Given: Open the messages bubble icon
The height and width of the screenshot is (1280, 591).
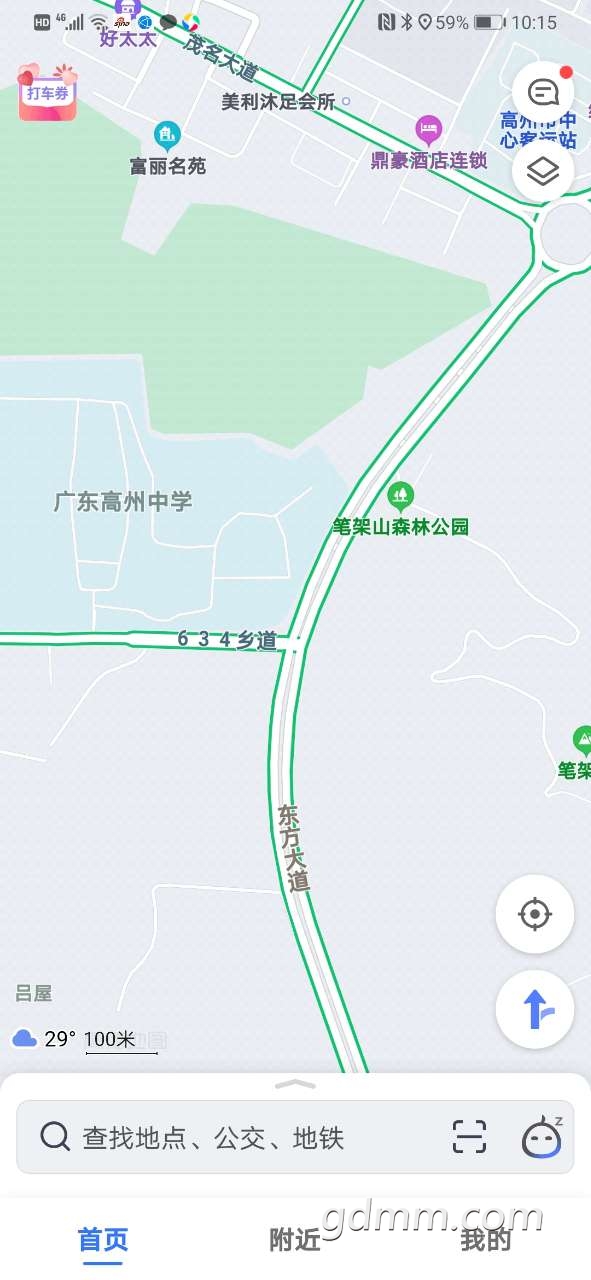Looking at the screenshot, I should tap(543, 93).
